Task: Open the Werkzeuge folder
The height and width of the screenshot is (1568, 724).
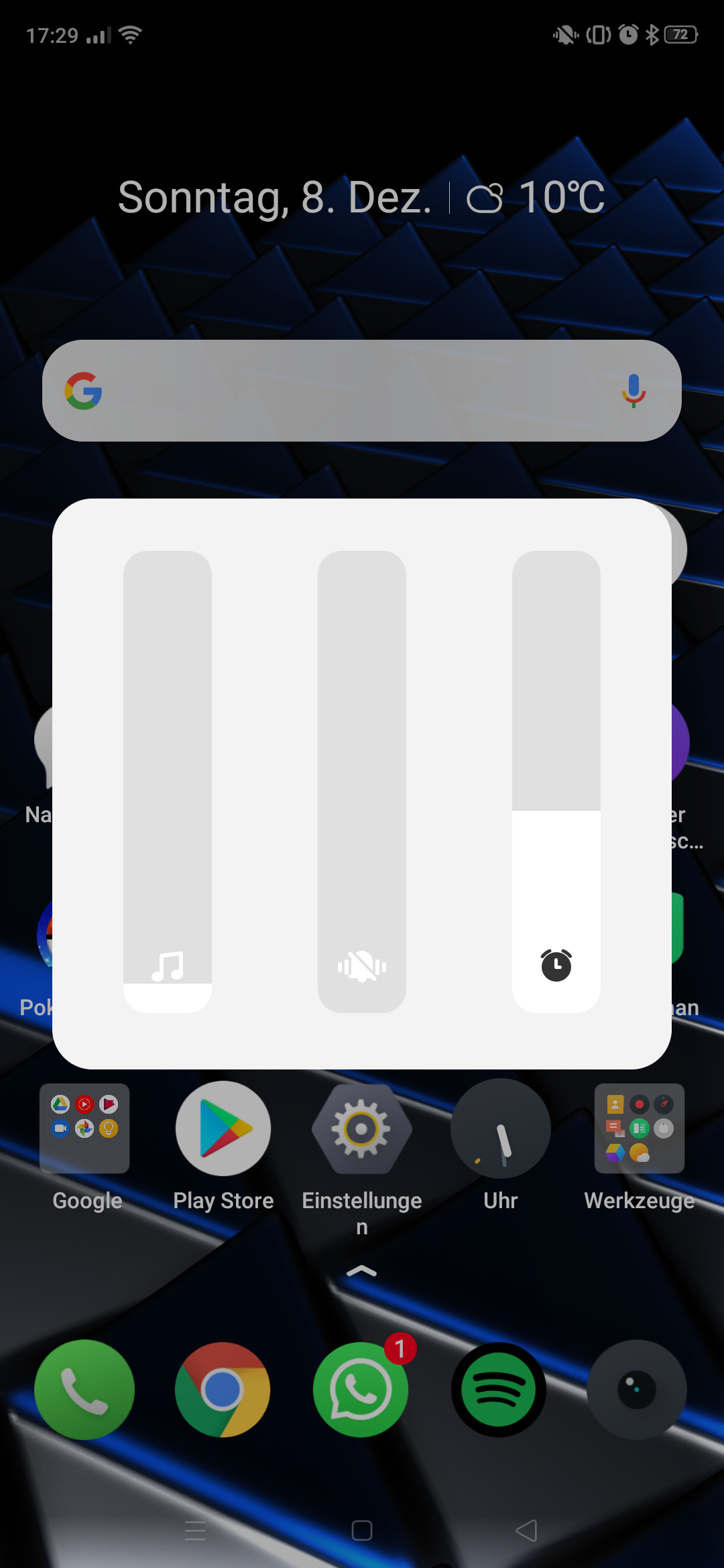Action: coord(640,1128)
